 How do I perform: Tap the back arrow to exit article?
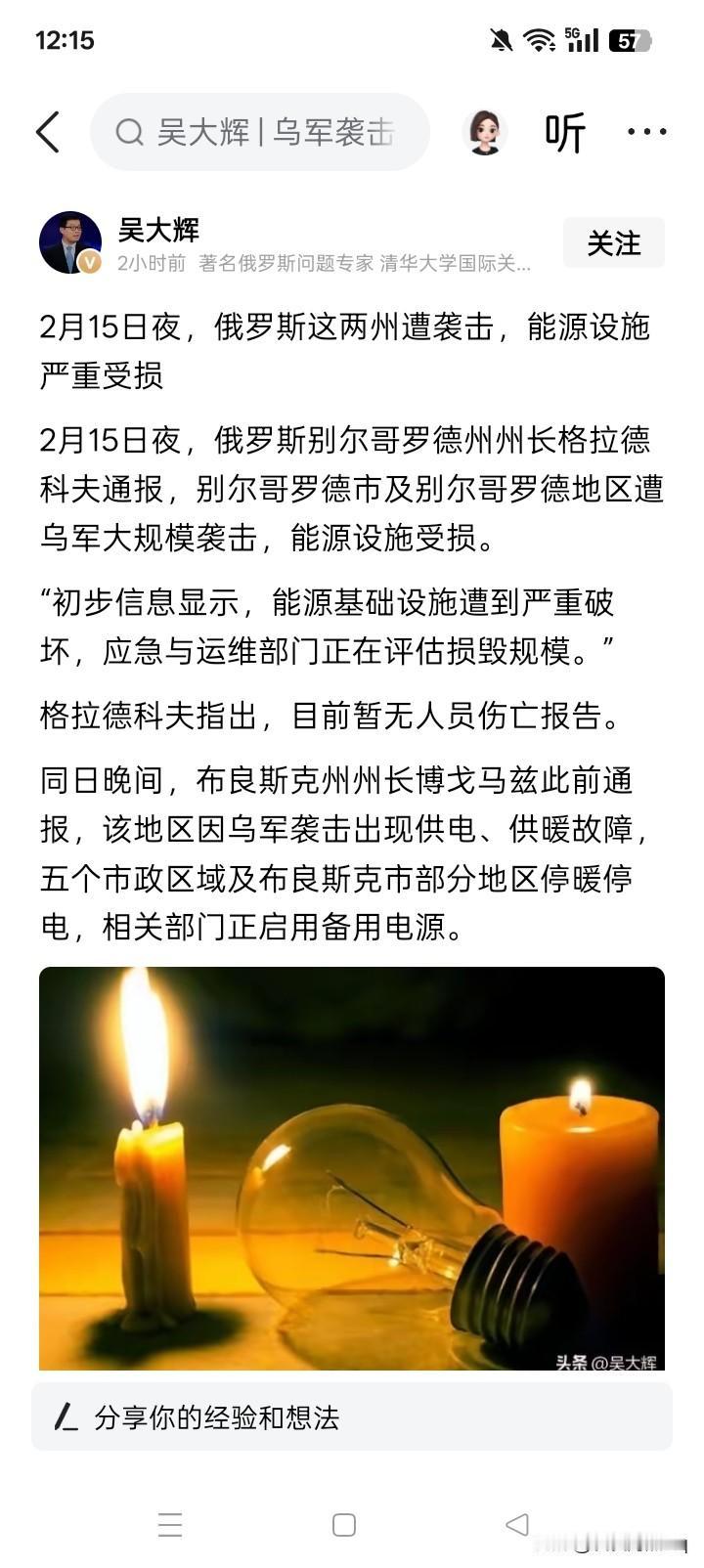[49, 132]
